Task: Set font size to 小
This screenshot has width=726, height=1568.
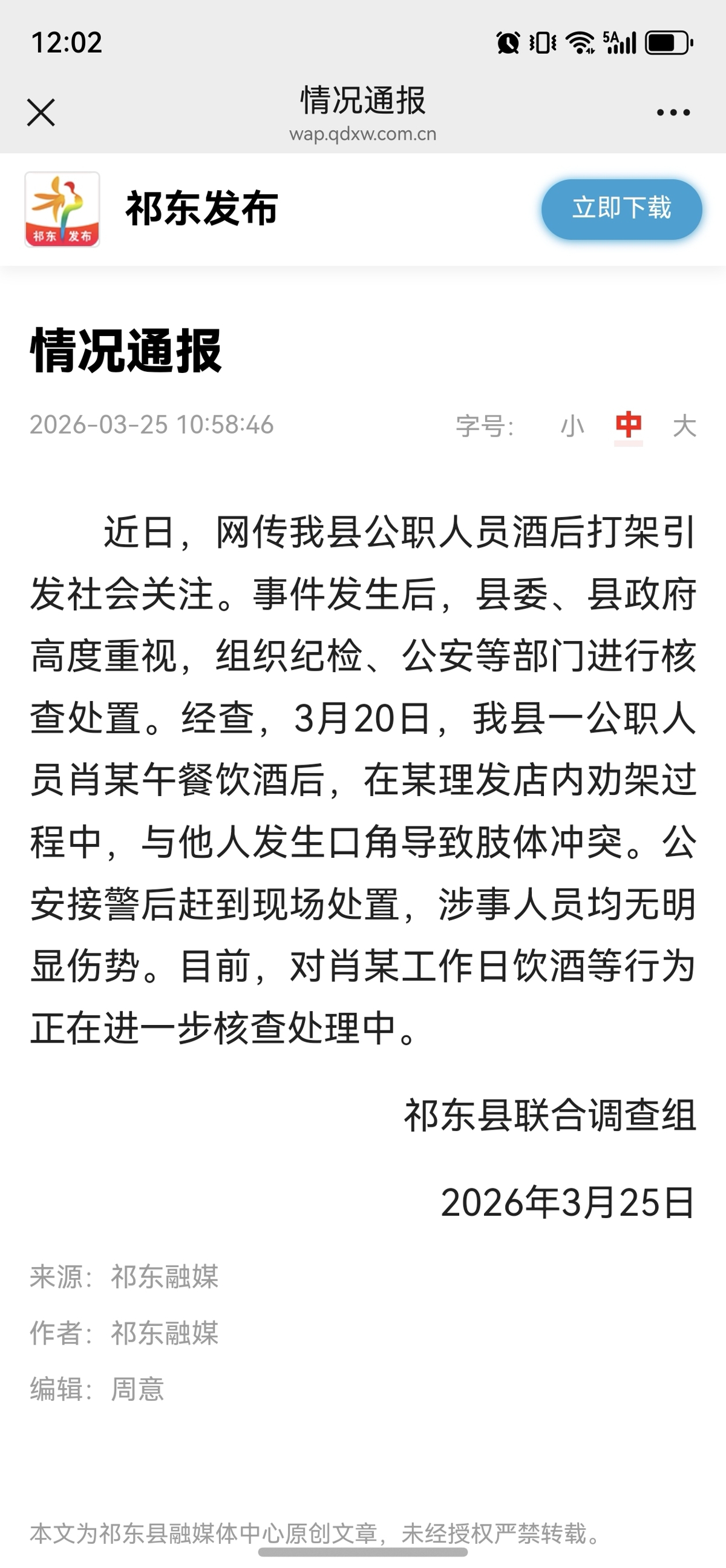Action: 572,426
